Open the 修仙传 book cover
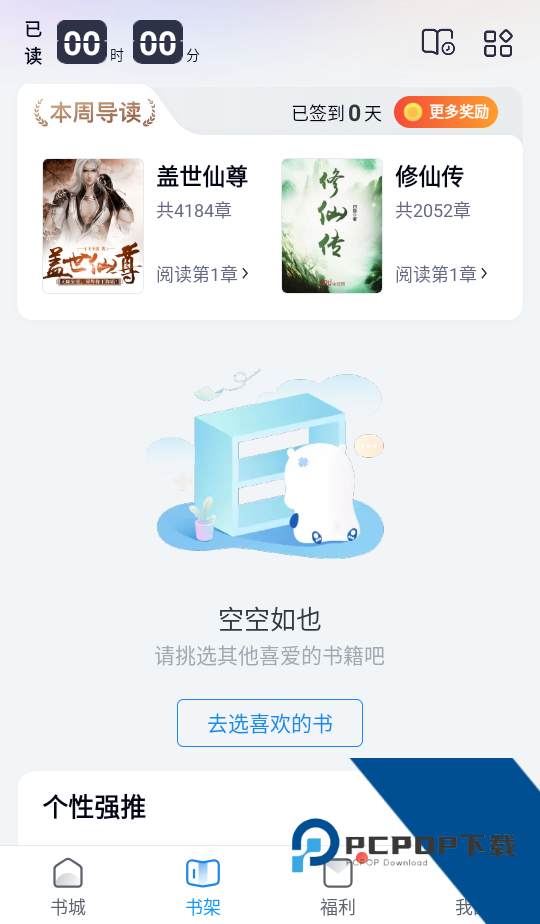 [332, 226]
